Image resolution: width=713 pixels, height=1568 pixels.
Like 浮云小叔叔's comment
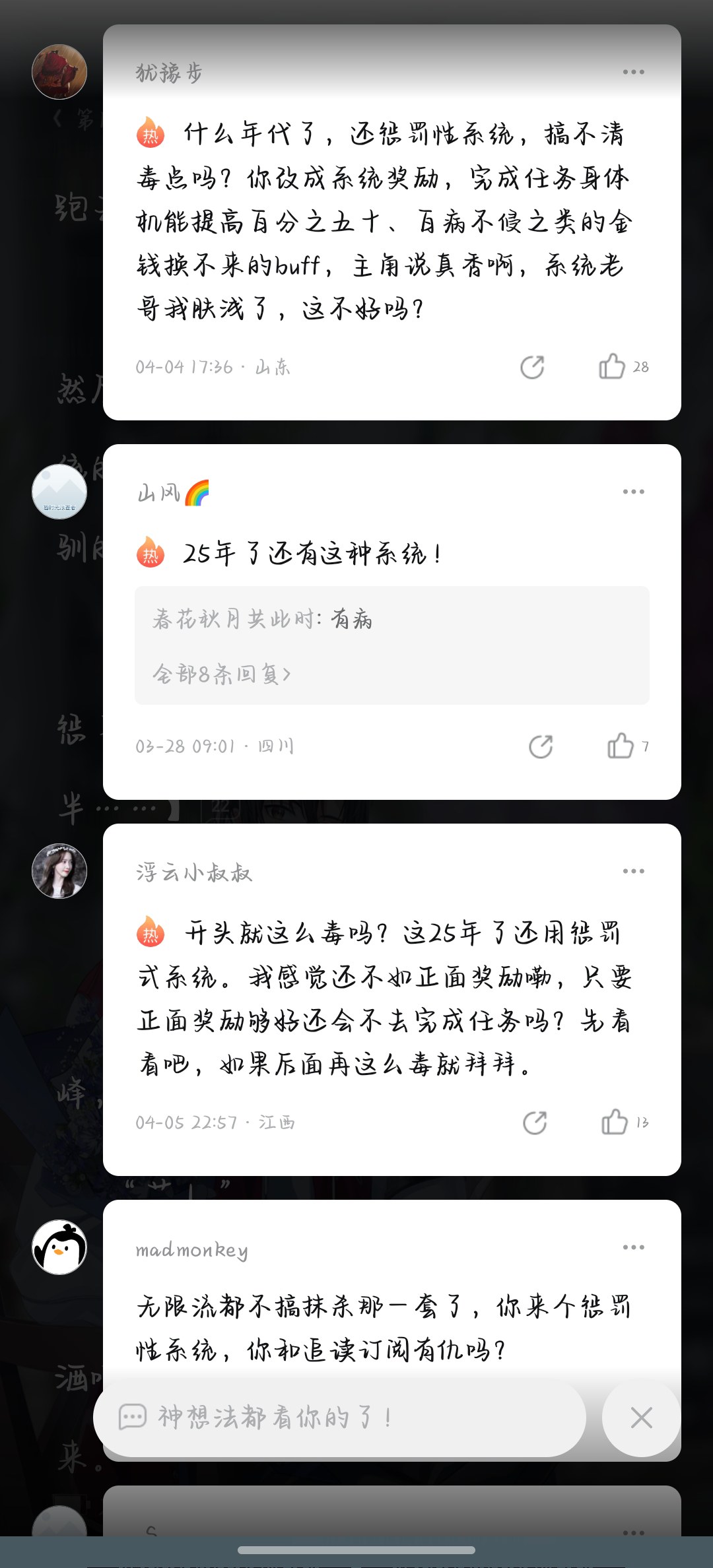615,1122
